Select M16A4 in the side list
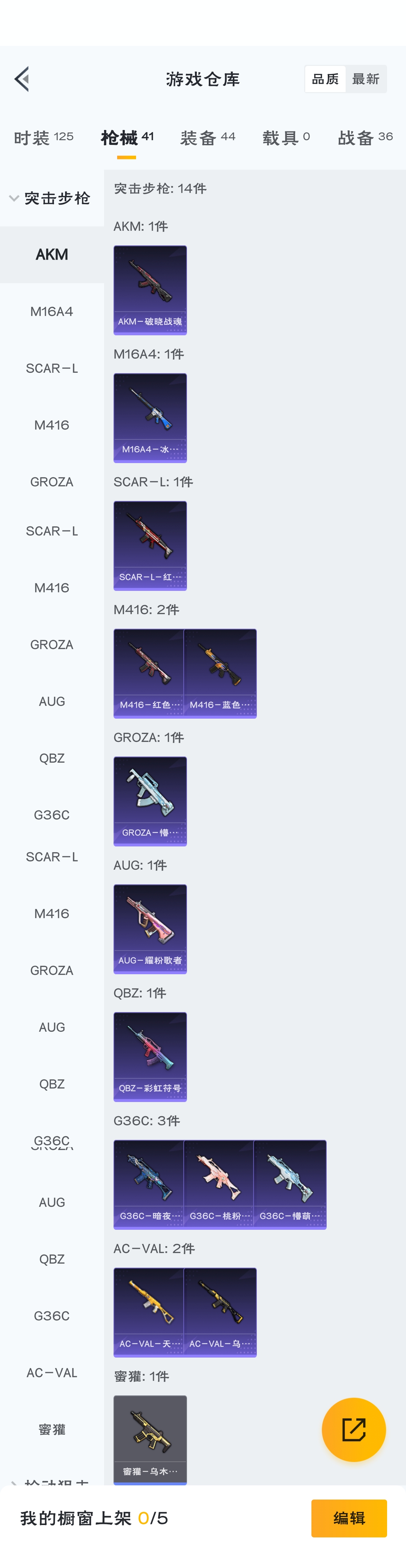Image resolution: width=406 pixels, height=1568 pixels. tap(52, 312)
